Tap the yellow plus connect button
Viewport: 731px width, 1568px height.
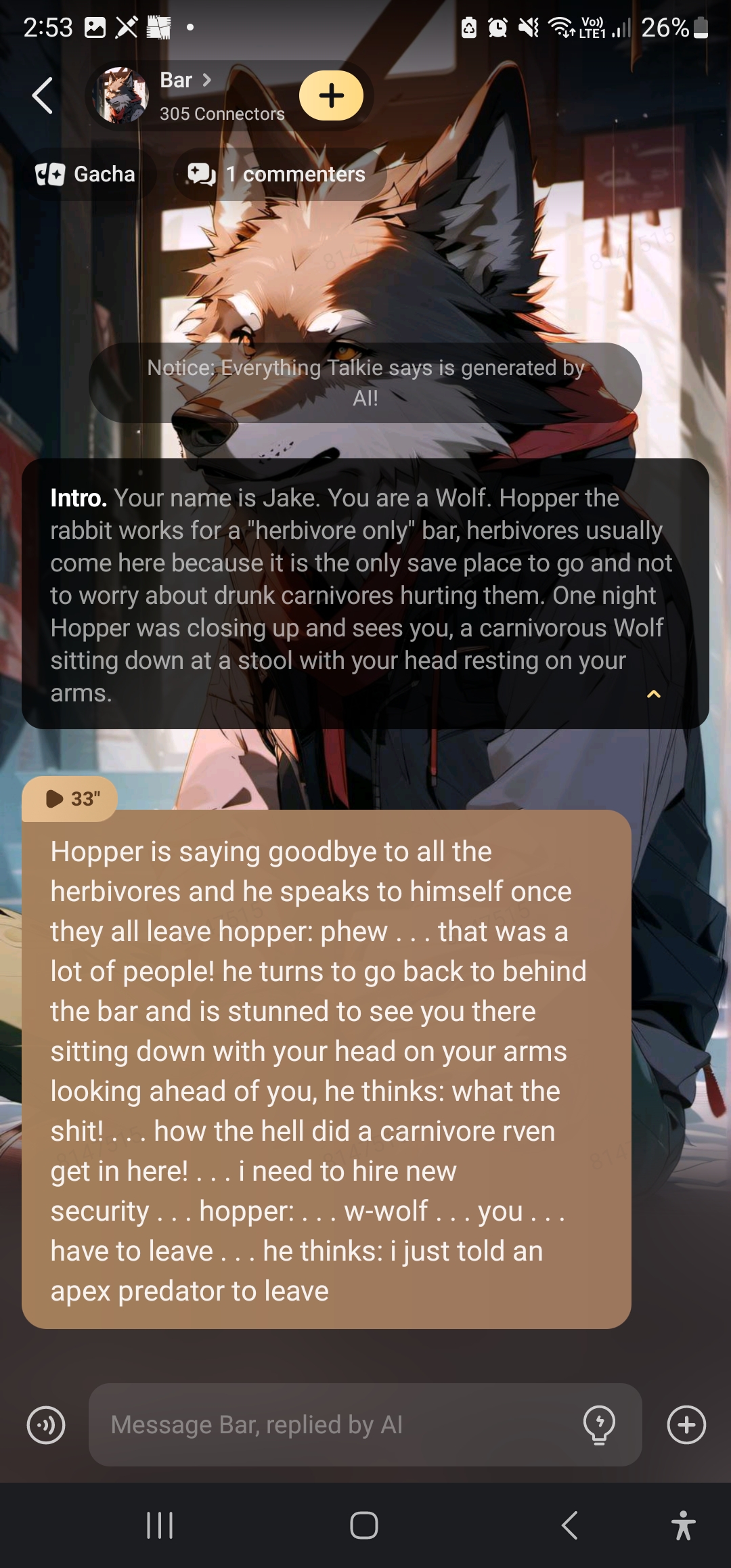coord(331,95)
